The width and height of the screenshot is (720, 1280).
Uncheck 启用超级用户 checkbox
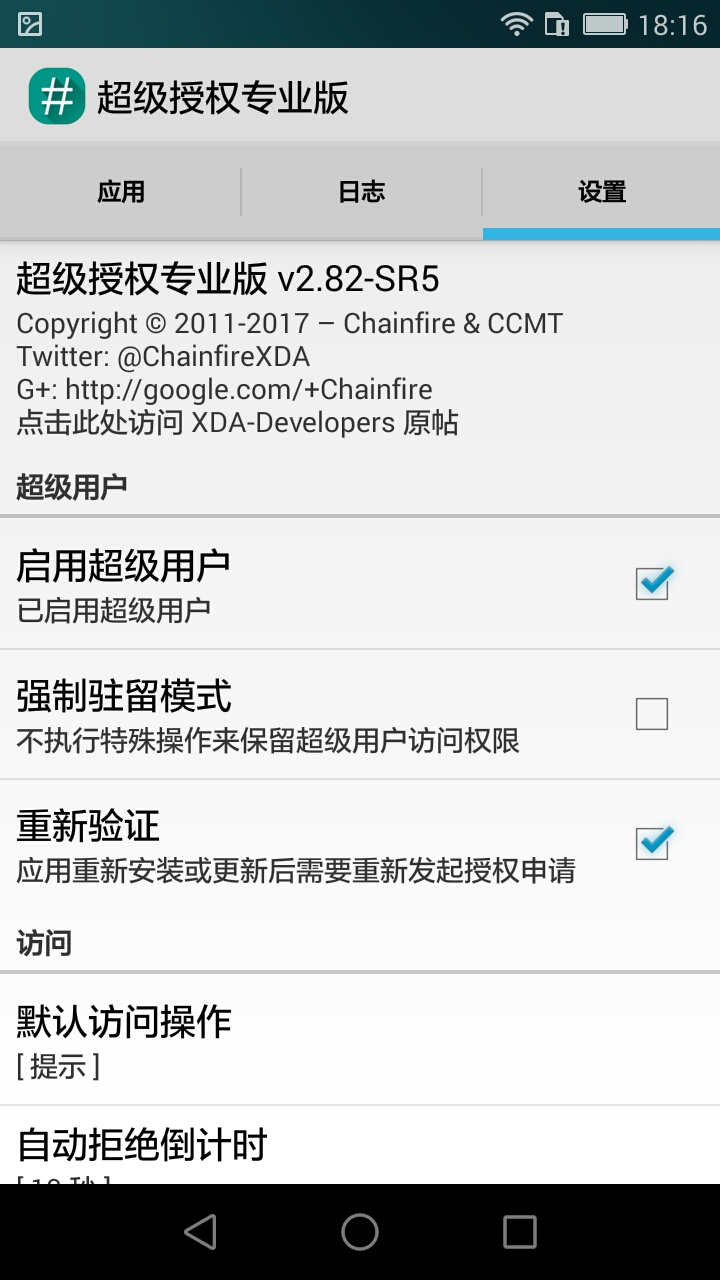tap(652, 583)
